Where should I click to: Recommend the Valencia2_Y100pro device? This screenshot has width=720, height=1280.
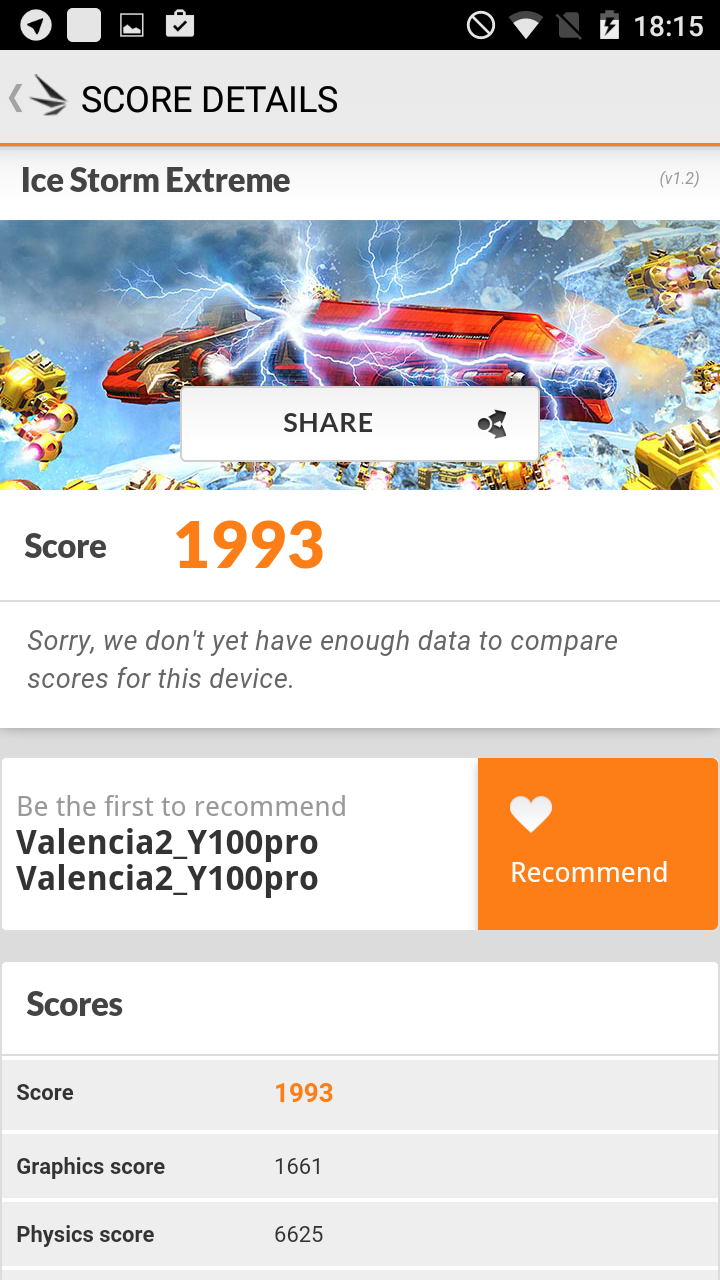click(x=597, y=844)
